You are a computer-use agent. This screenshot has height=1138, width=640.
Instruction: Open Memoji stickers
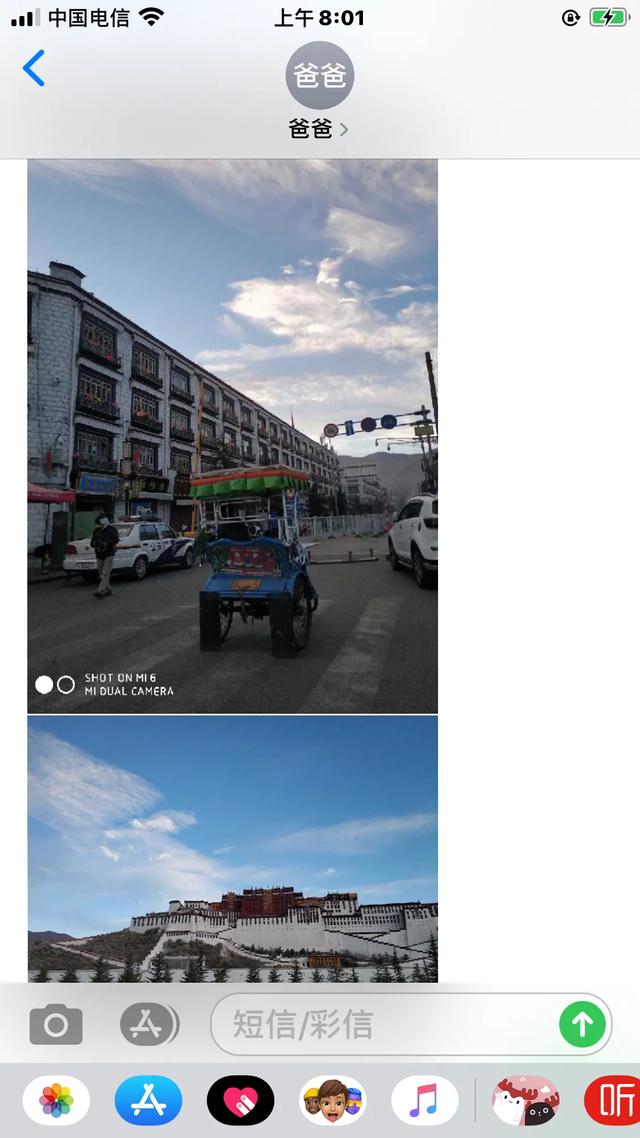[332, 1101]
